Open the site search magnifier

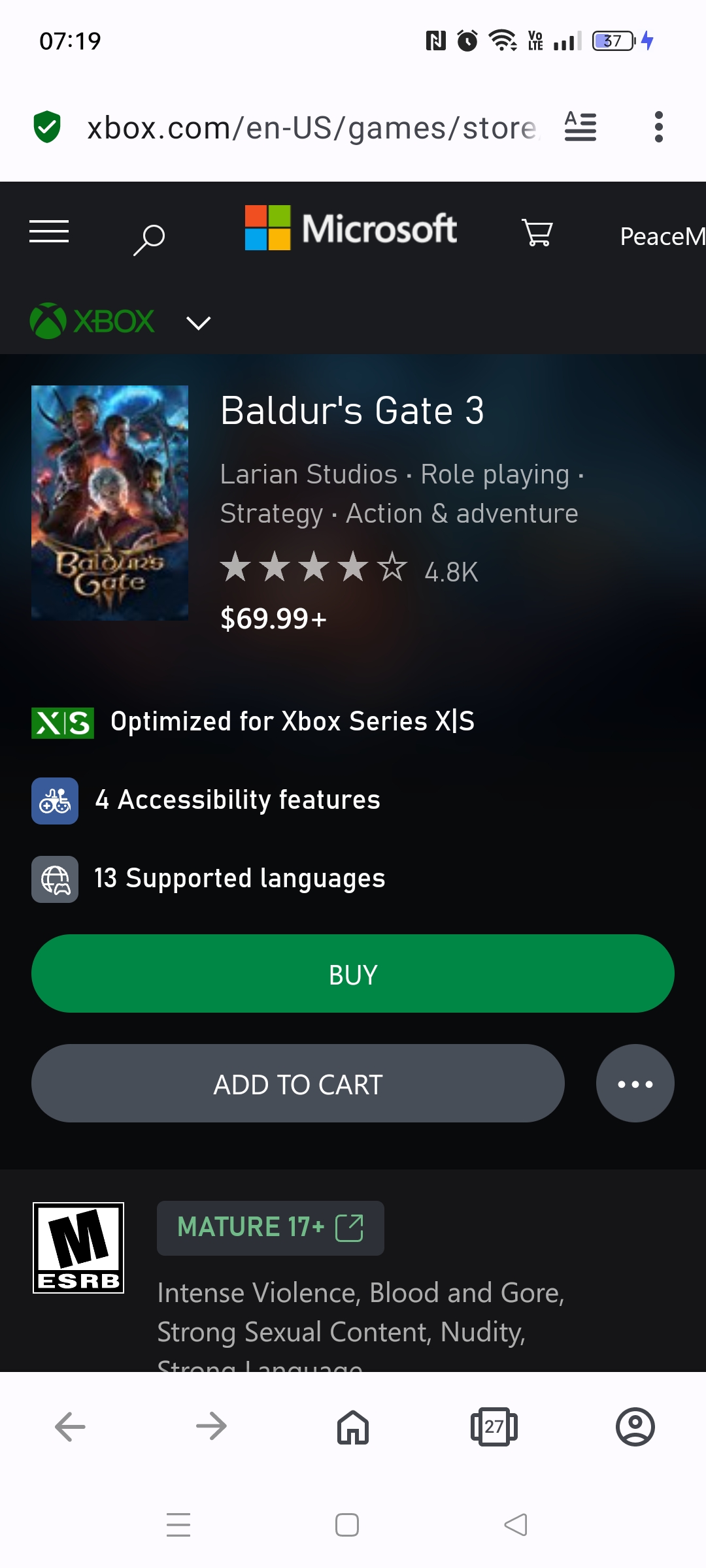point(149,240)
